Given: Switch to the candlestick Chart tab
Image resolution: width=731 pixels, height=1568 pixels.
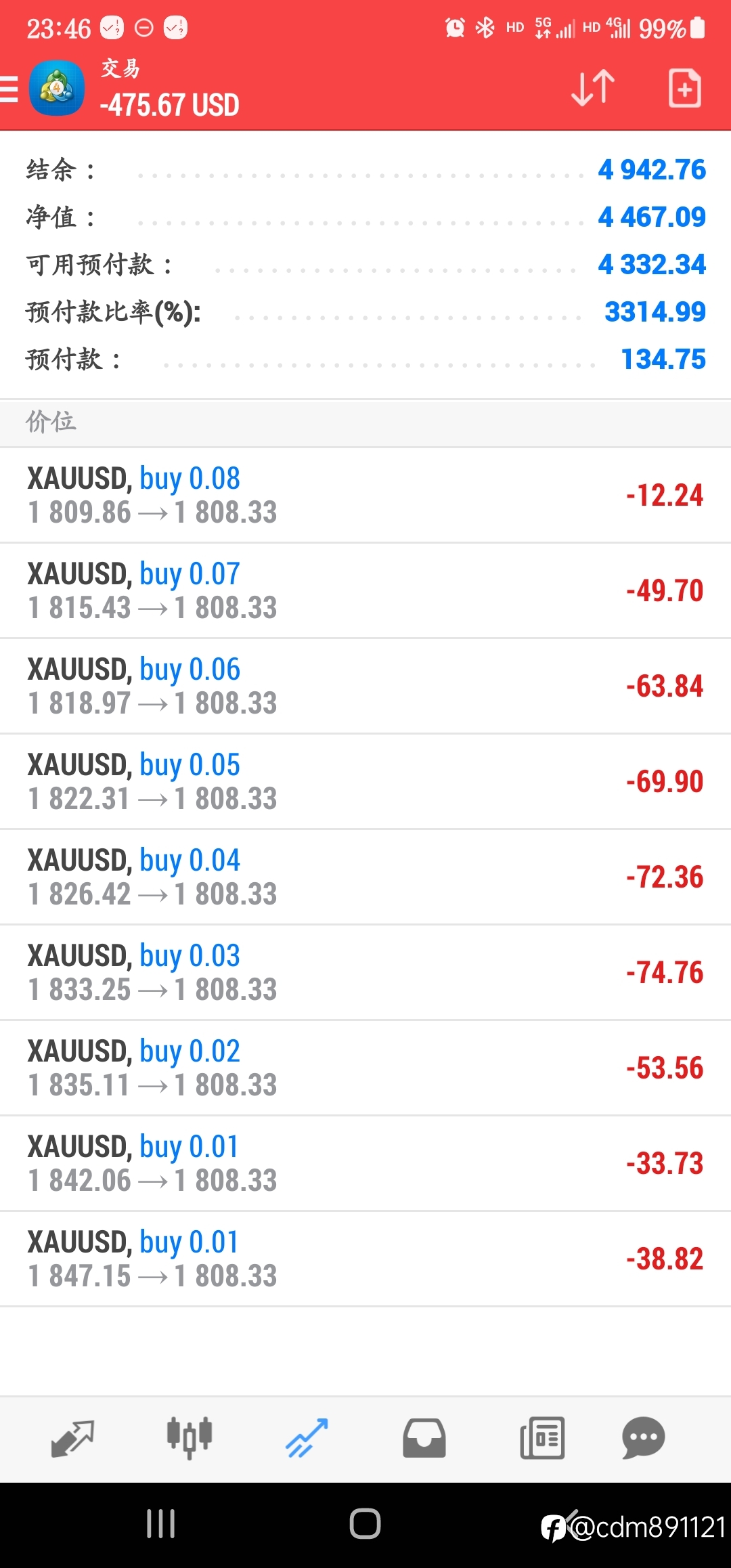Looking at the screenshot, I should pyautogui.click(x=190, y=1438).
